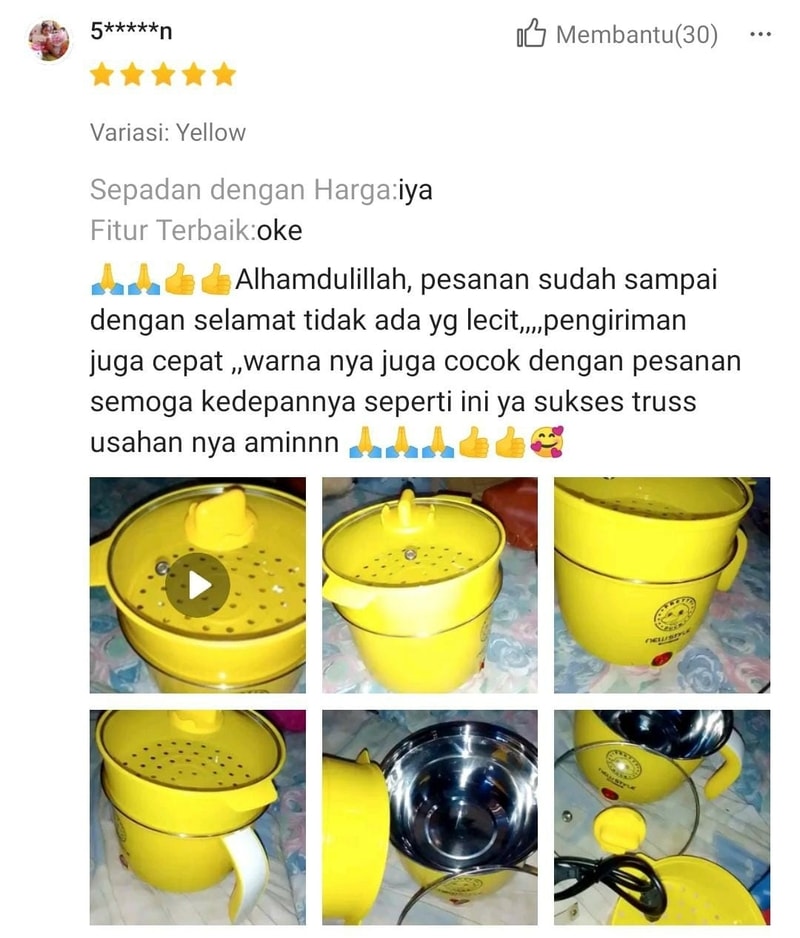The width and height of the screenshot is (800, 938).
Task: Play the review video thumbnail
Action: (x=197, y=585)
